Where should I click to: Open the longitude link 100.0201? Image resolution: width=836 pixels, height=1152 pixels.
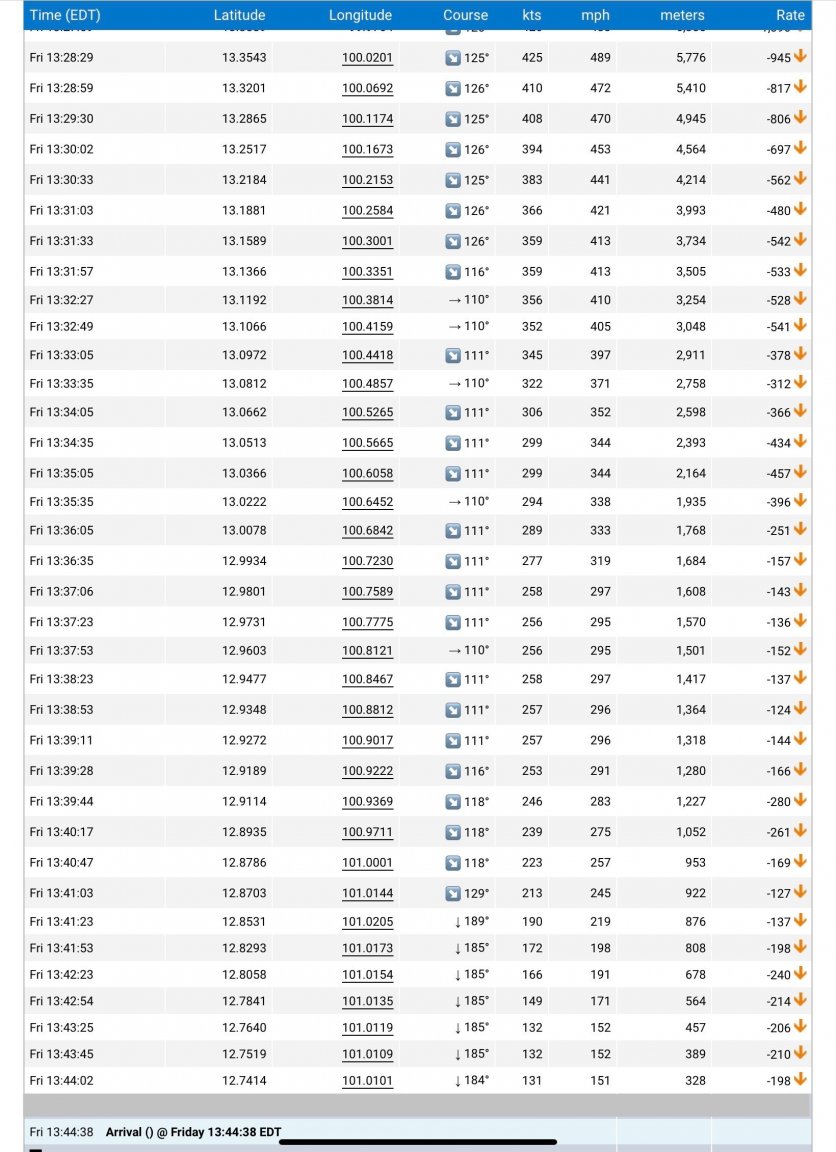(367, 58)
